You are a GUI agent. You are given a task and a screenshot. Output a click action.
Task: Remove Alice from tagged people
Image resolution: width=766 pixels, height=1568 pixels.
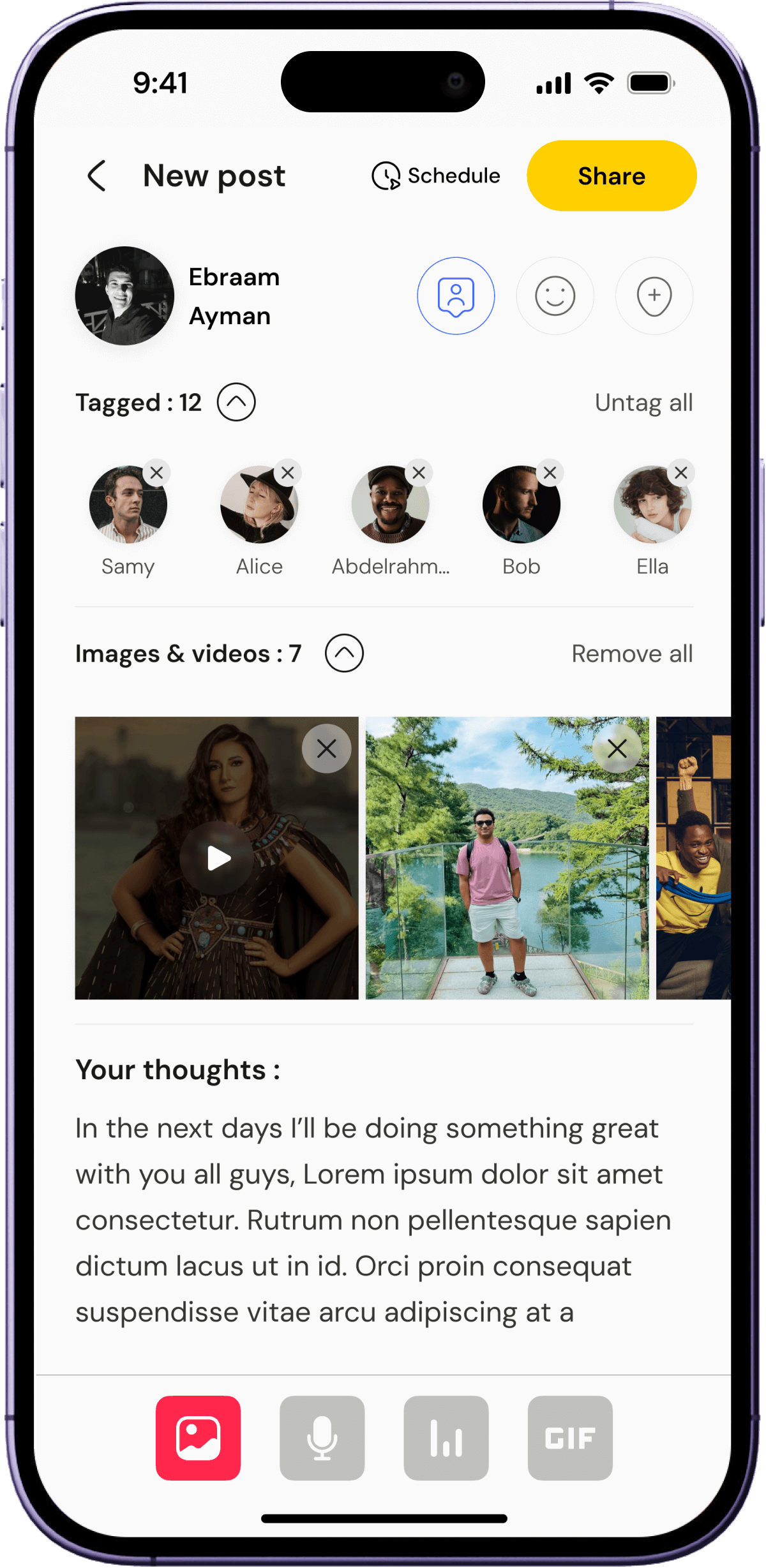[x=288, y=473]
